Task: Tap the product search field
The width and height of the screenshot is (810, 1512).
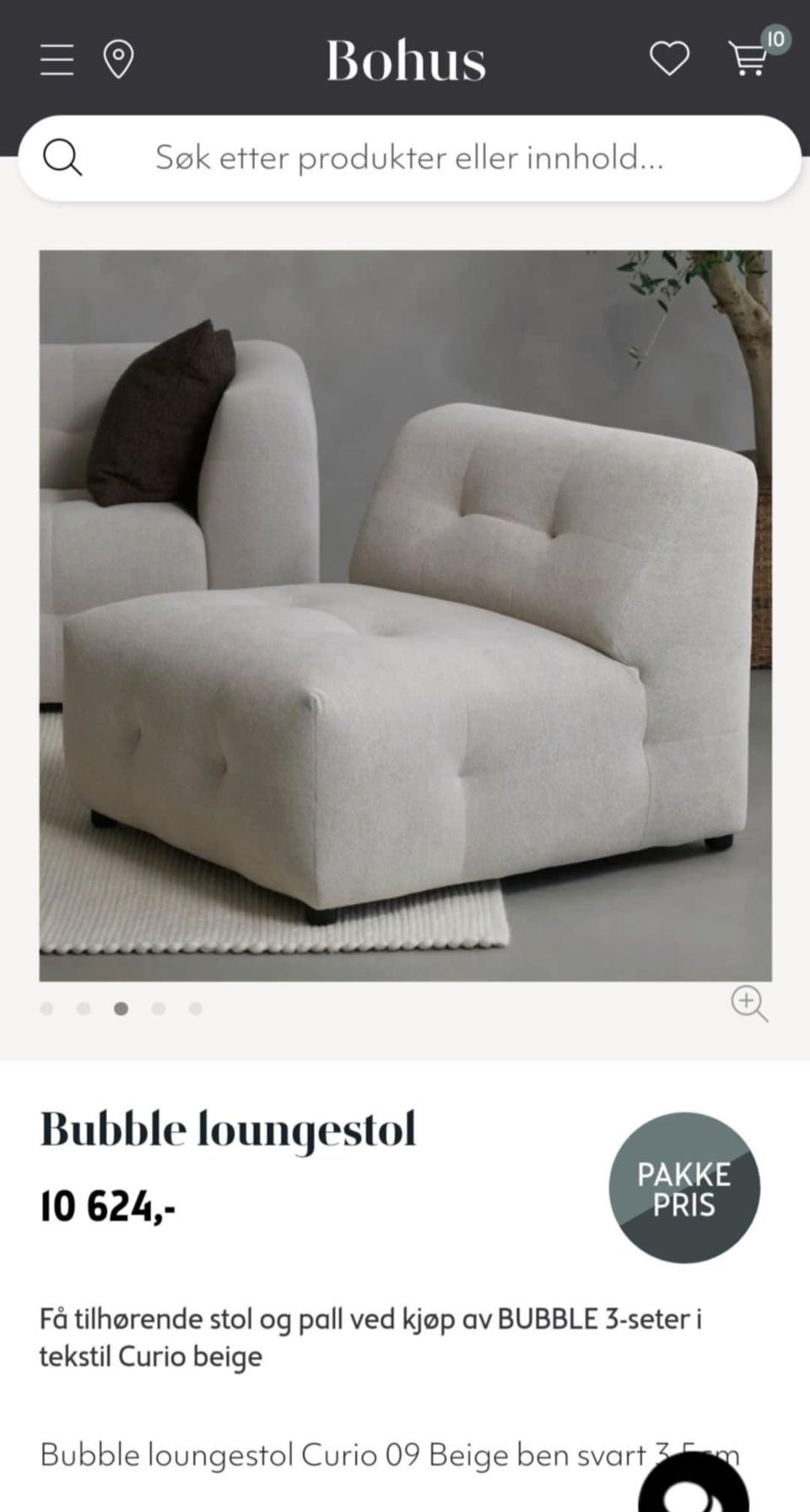Action: tap(409, 158)
